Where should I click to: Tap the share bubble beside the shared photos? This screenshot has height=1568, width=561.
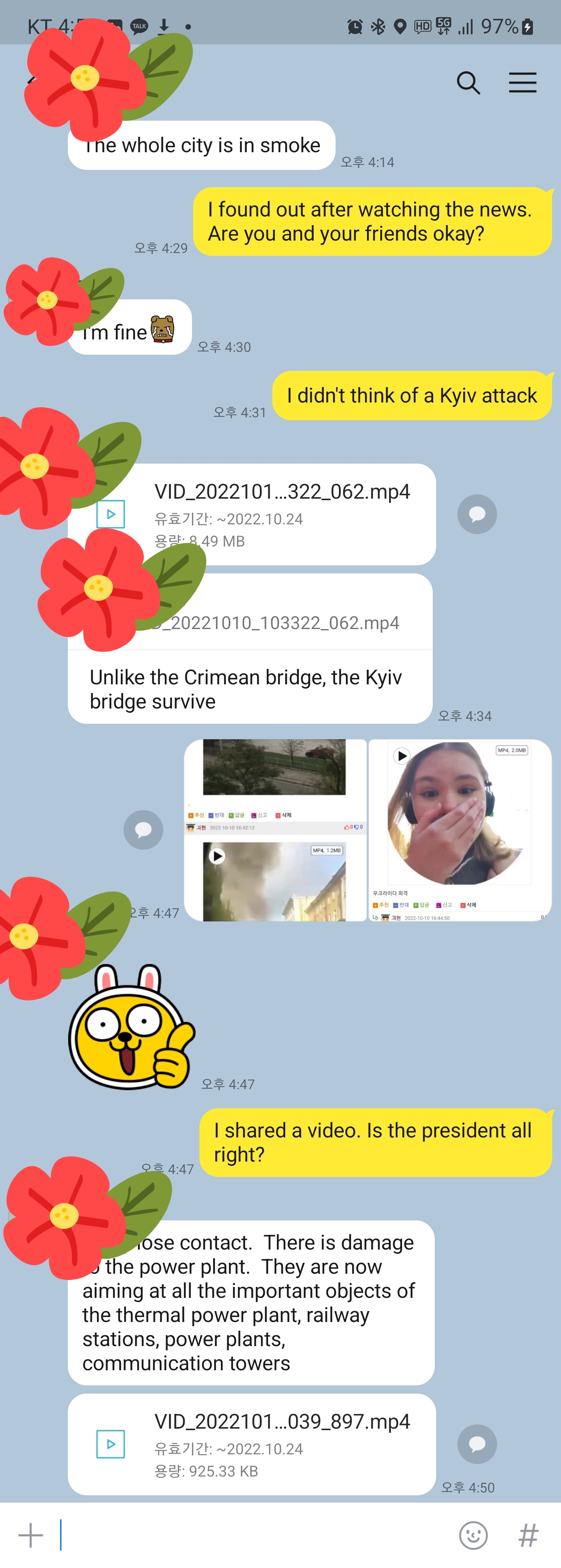pyautogui.click(x=143, y=830)
